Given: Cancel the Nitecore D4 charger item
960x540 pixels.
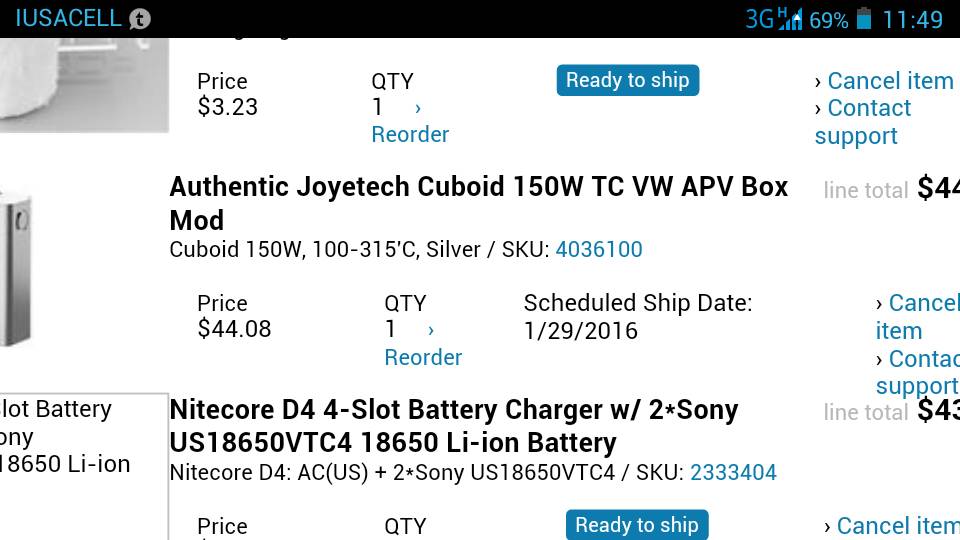Looking at the screenshot, I should pyautogui.click(x=896, y=525).
